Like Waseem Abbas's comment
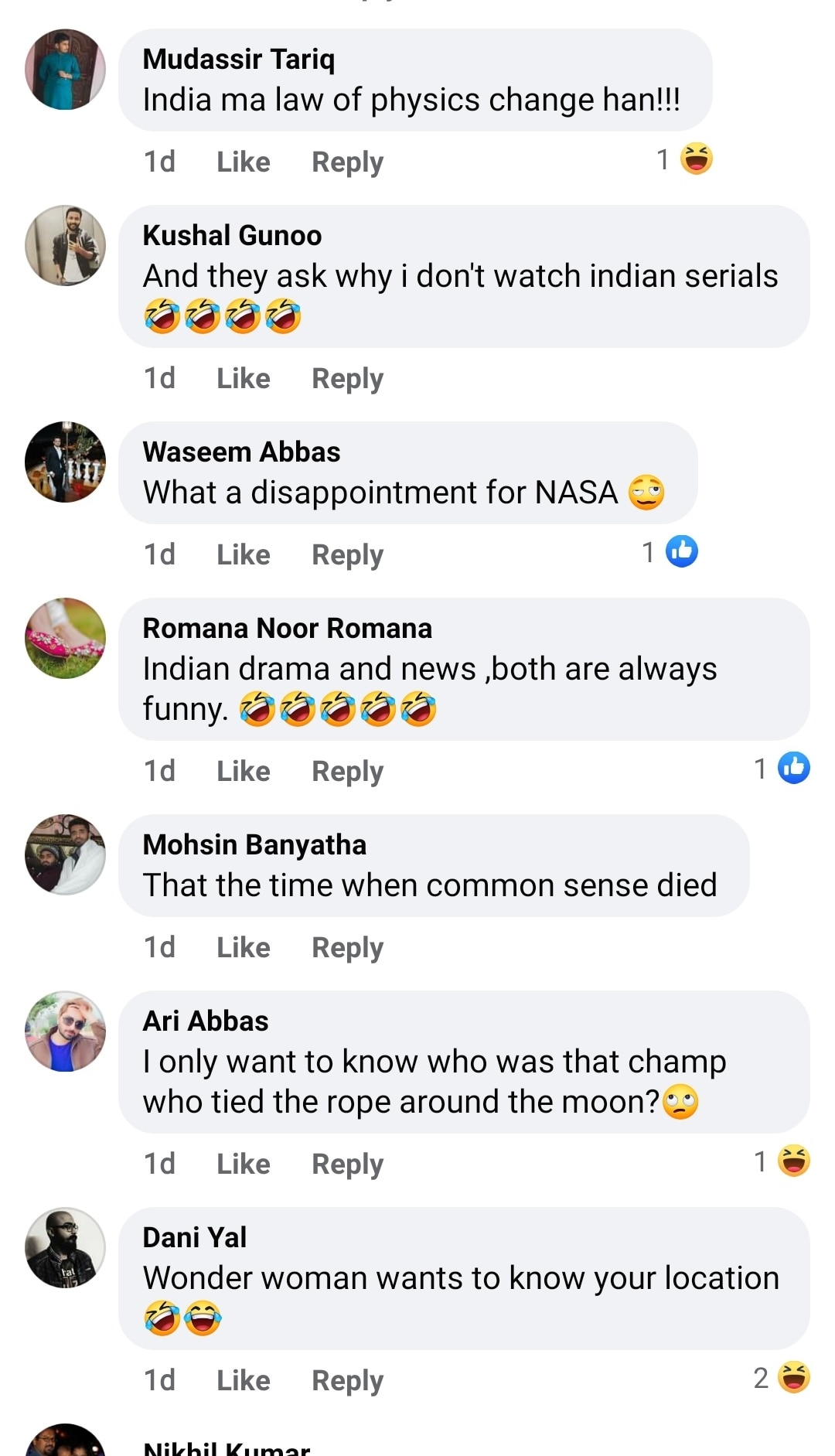This screenshot has width=835, height=1456. pos(243,554)
